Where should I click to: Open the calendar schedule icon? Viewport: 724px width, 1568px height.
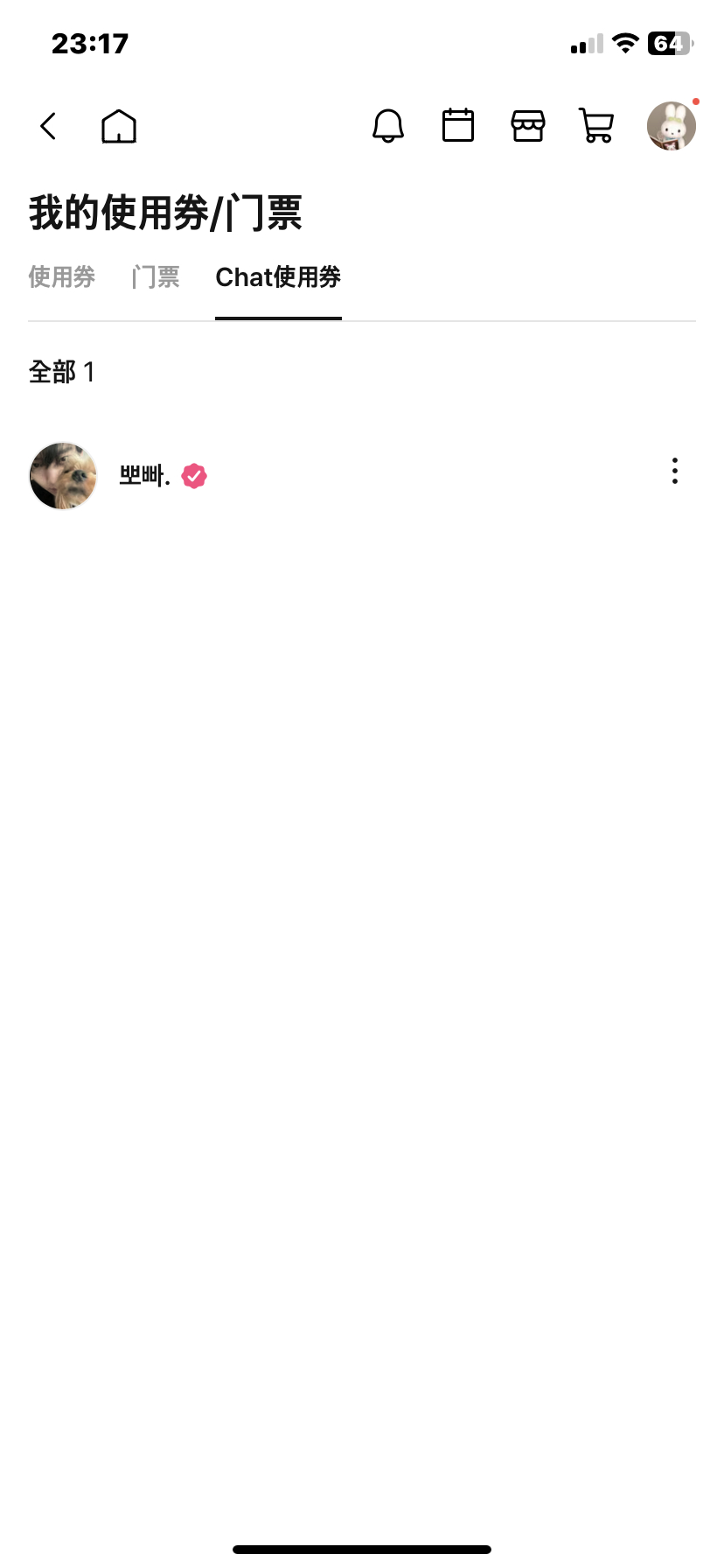pyautogui.click(x=458, y=125)
